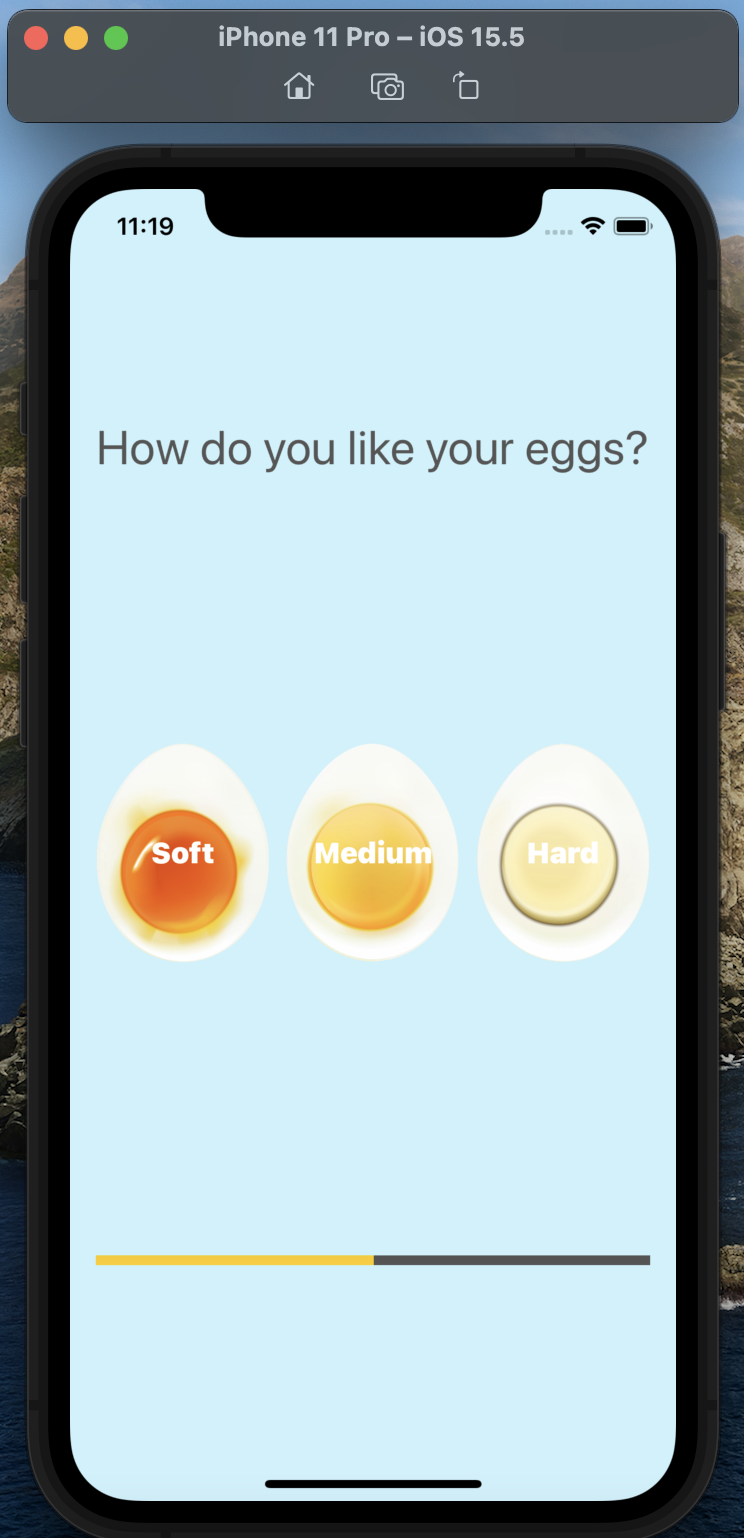Take a screenshot using the camera icon
Screen dimensions: 744x1538
[x=386, y=86]
